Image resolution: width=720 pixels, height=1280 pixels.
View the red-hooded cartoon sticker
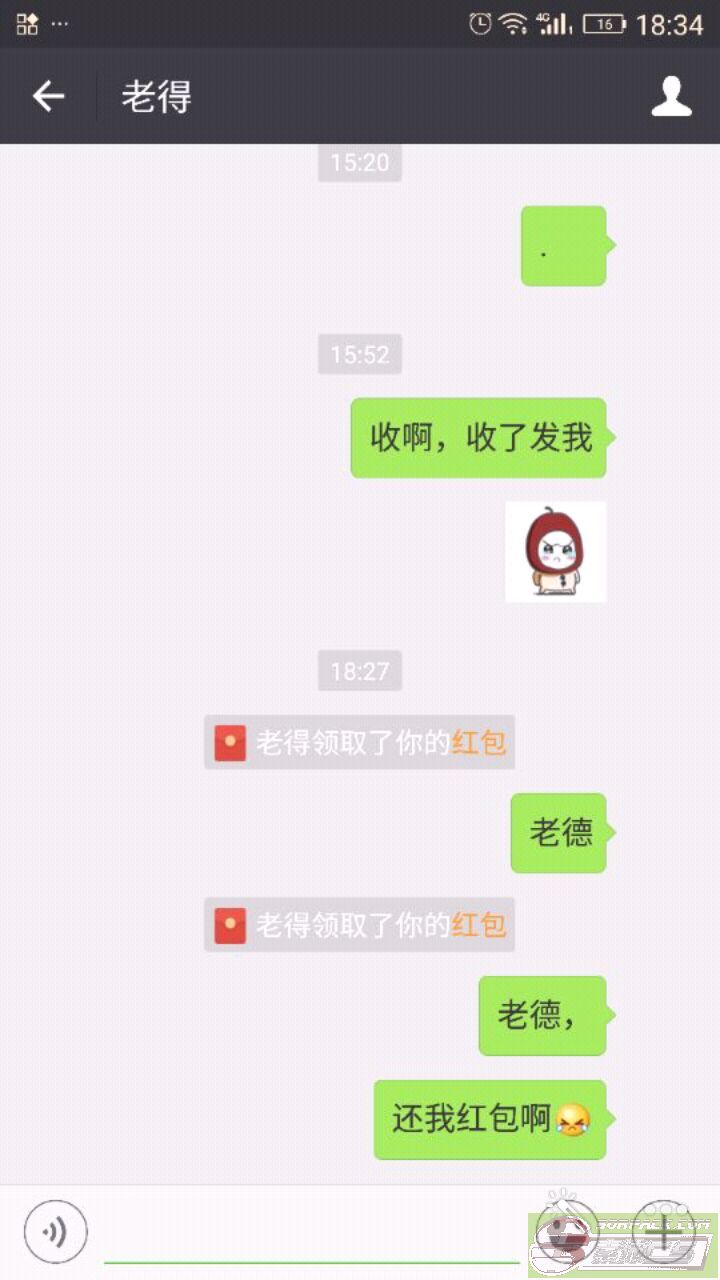(555, 552)
